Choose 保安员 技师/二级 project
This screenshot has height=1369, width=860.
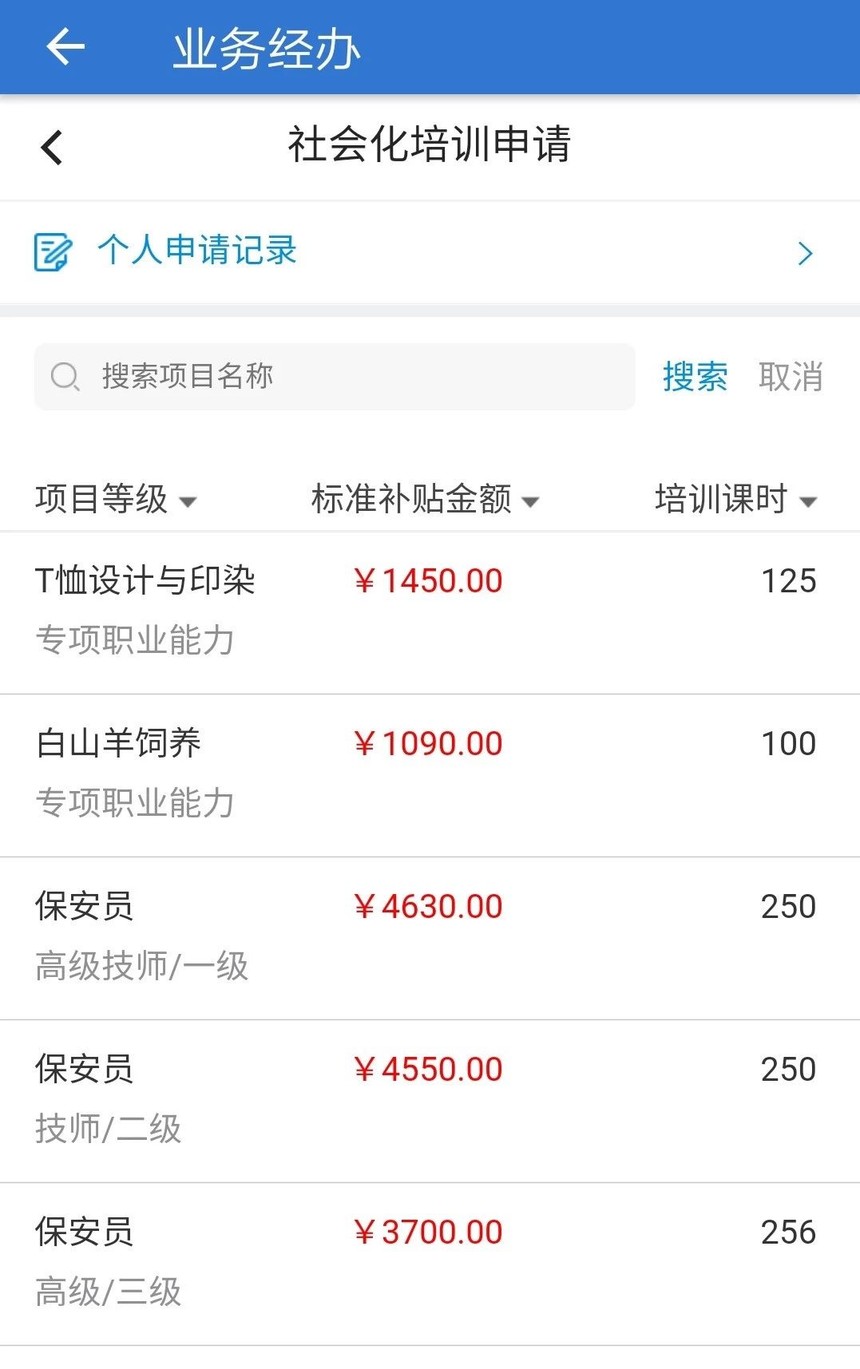[x=428, y=1099]
